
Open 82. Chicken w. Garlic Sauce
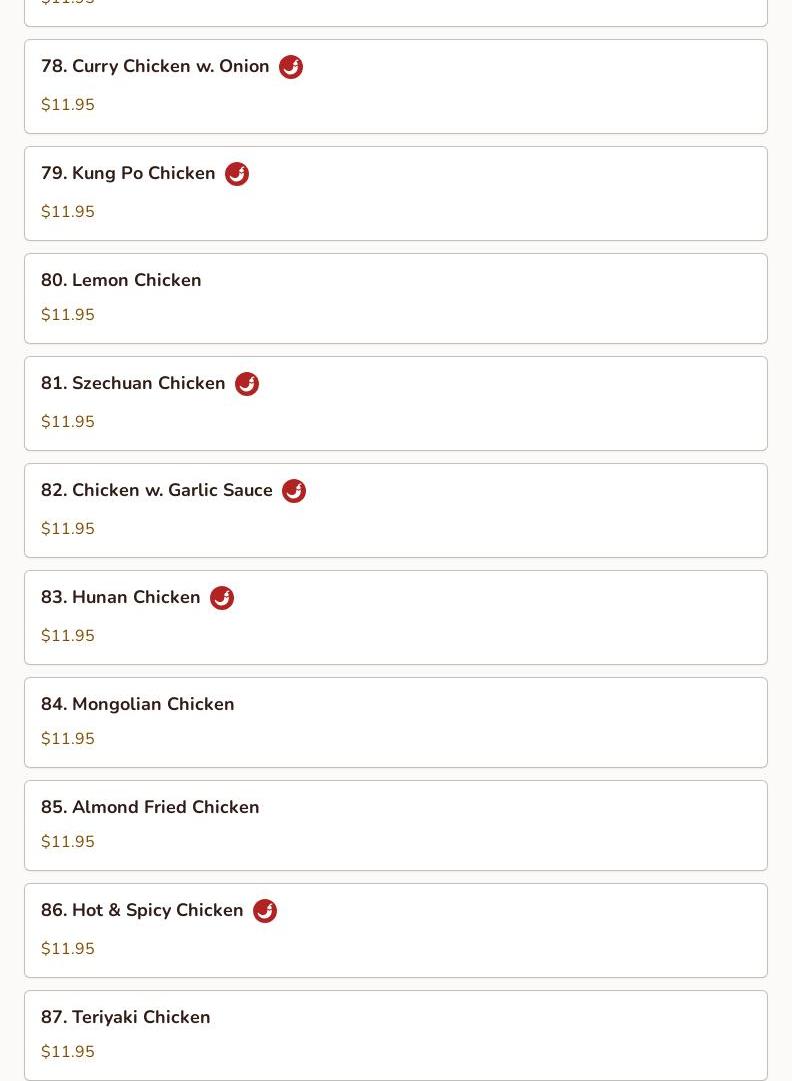[x=395, y=510]
